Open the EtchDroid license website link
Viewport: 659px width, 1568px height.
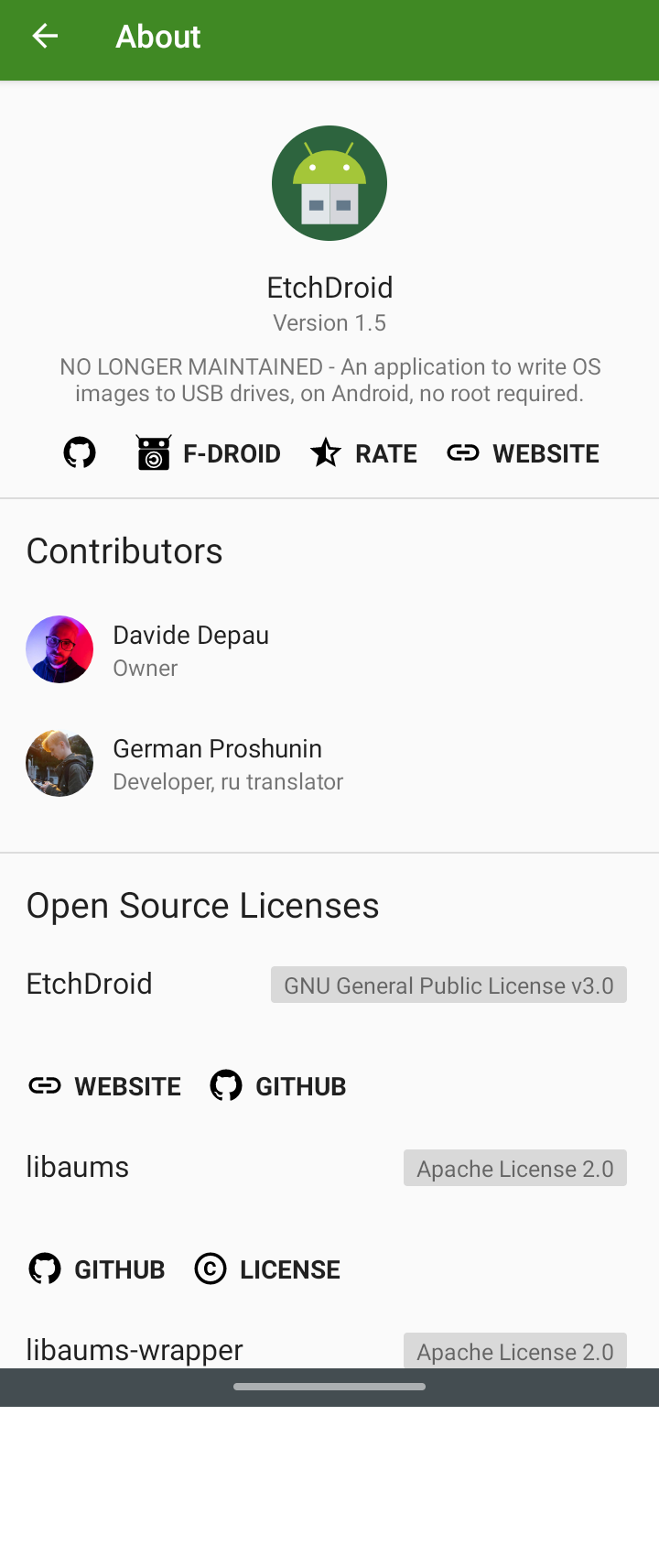point(105,1086)
